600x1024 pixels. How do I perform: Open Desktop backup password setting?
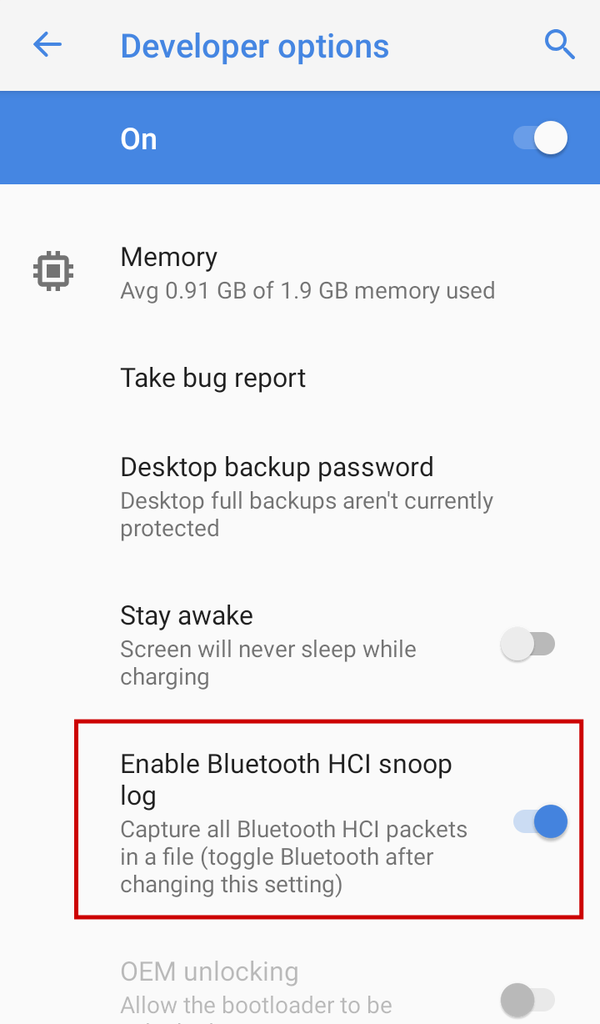300,496
